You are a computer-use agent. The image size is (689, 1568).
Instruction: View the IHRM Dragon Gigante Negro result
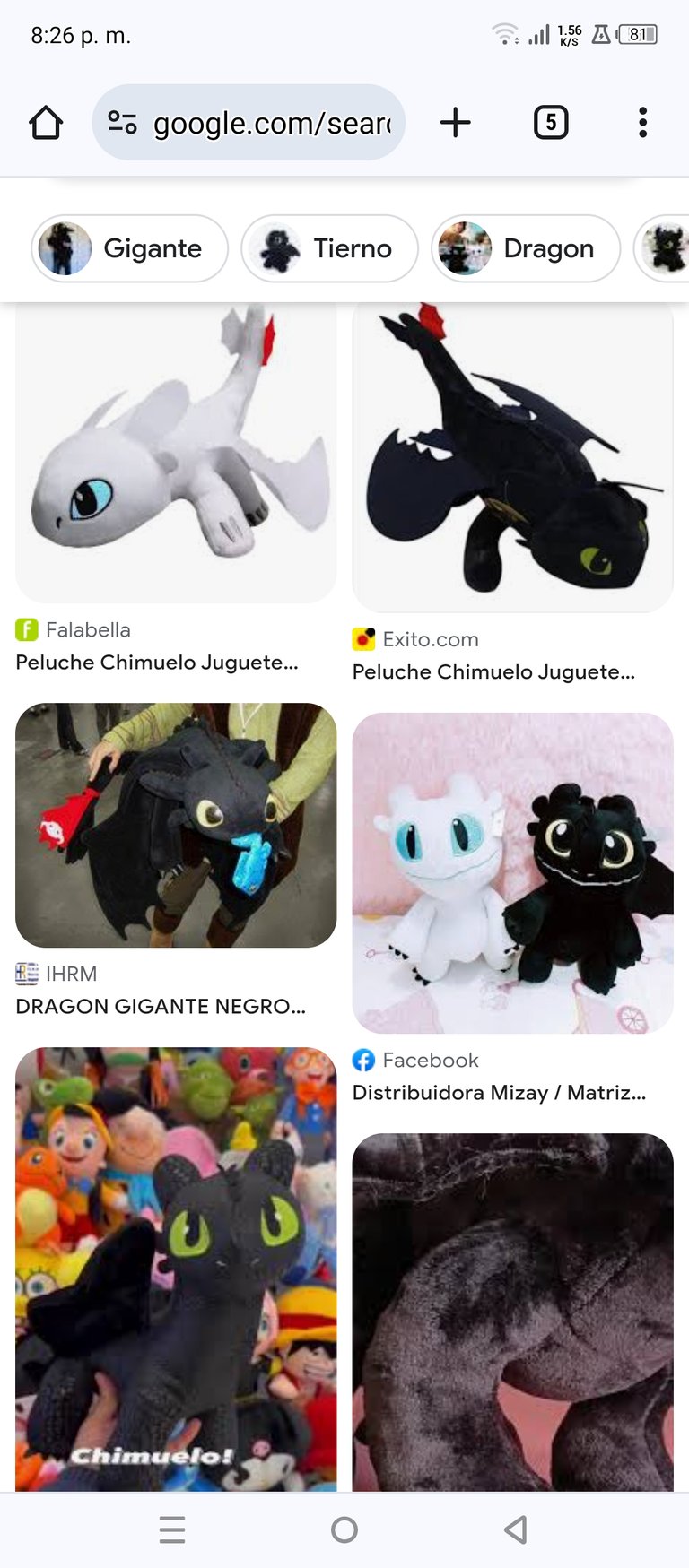[176, 825]
